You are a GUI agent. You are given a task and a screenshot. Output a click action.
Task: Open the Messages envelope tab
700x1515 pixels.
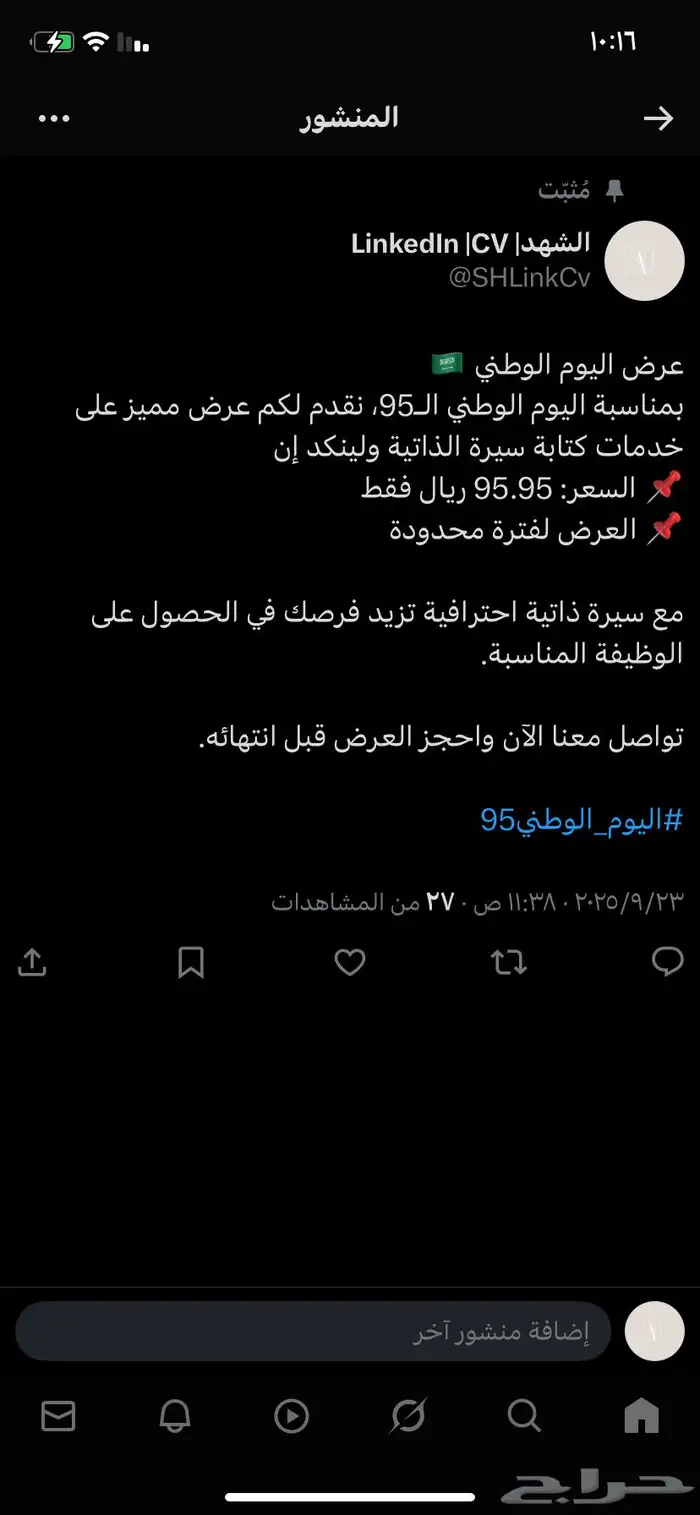point(58,1416)
